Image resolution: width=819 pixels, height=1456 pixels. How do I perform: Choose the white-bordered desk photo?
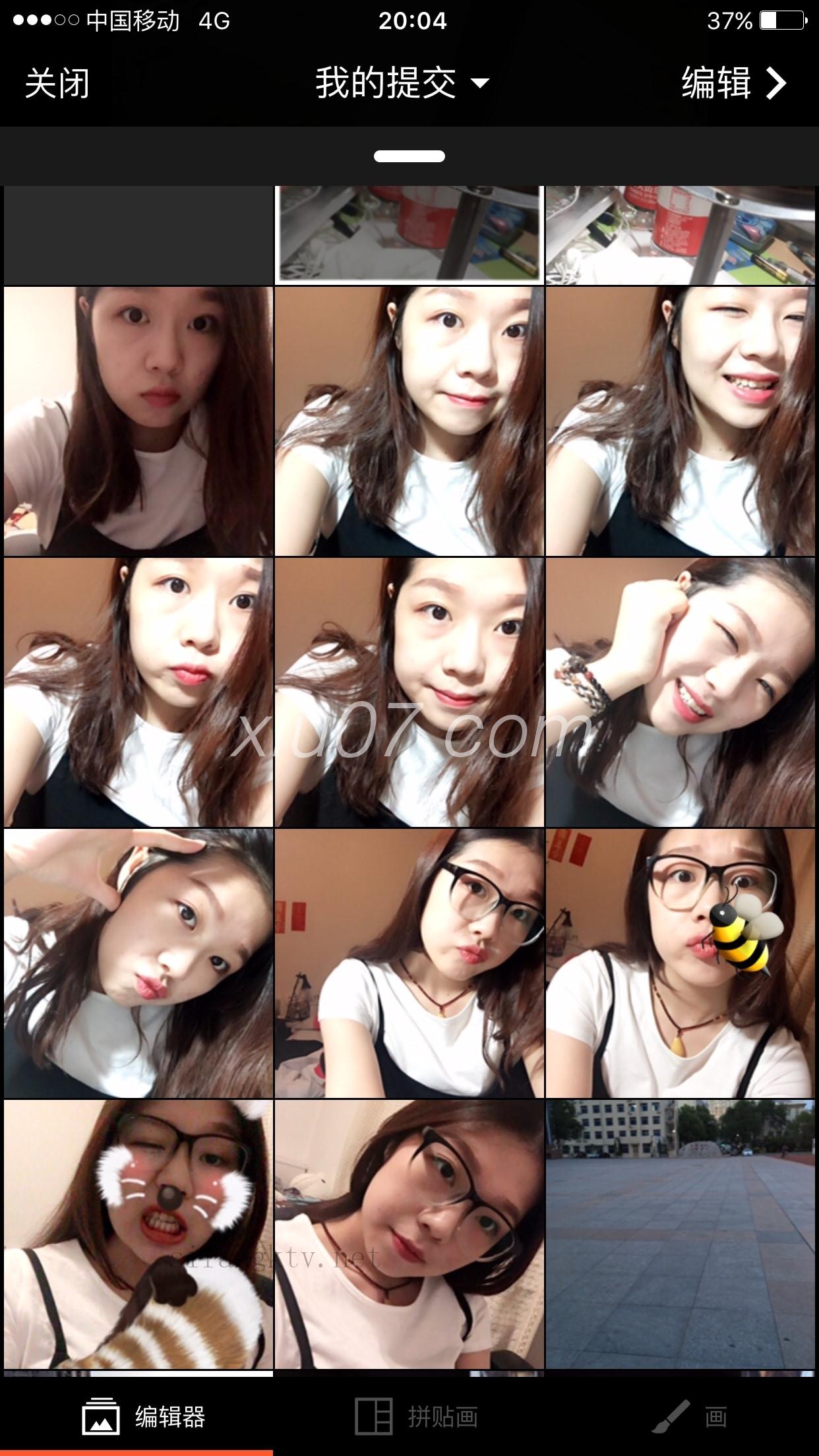pyautogui.click(x=409, y=235)
